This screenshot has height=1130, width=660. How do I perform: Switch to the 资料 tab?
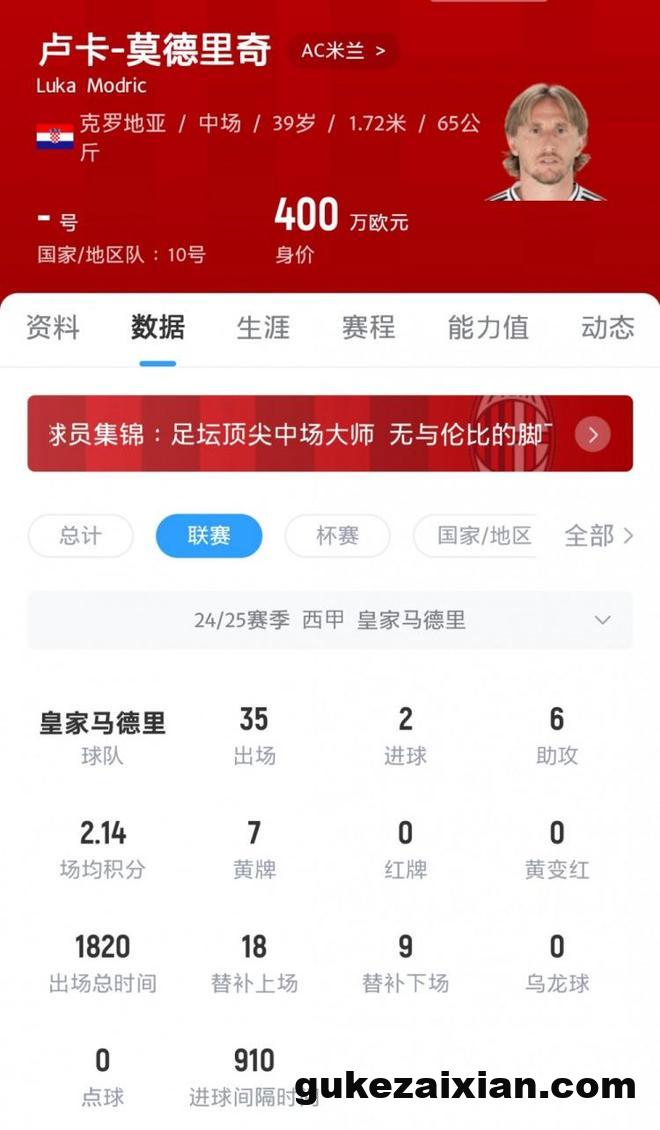(52, 328)
